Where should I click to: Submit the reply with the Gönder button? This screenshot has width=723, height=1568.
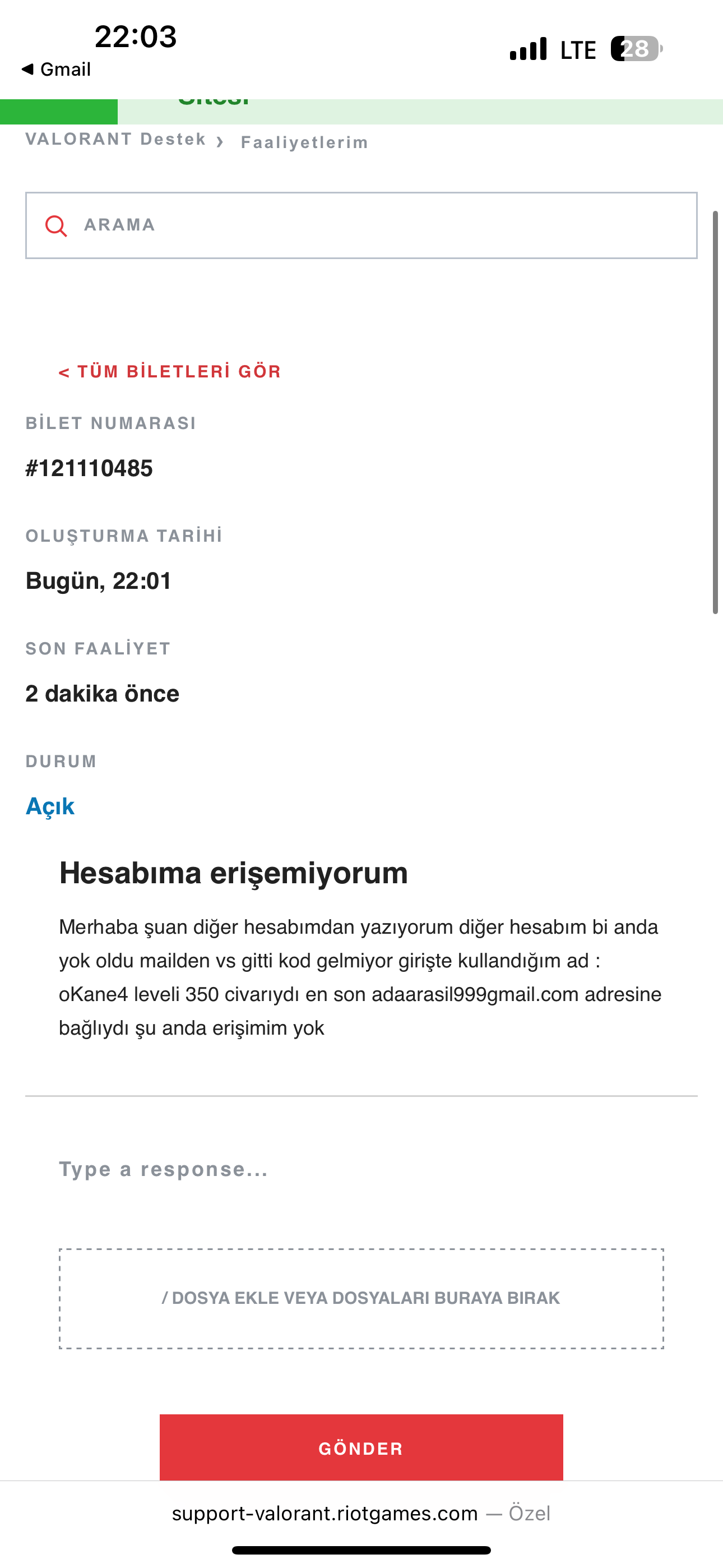(x=361, y=1447)
